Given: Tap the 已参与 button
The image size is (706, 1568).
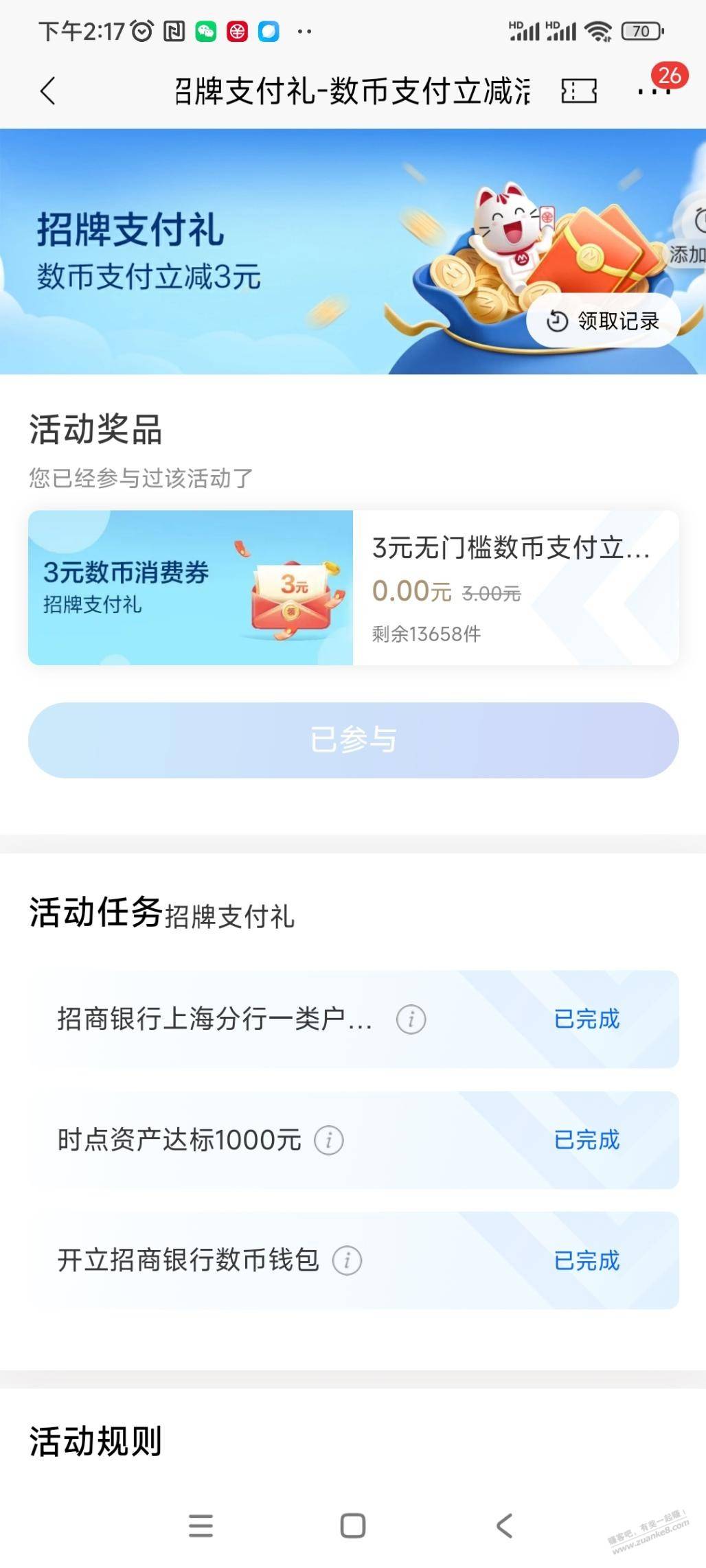Looking at the screenshot, I should pyautogui.click(x=353, y=740).
